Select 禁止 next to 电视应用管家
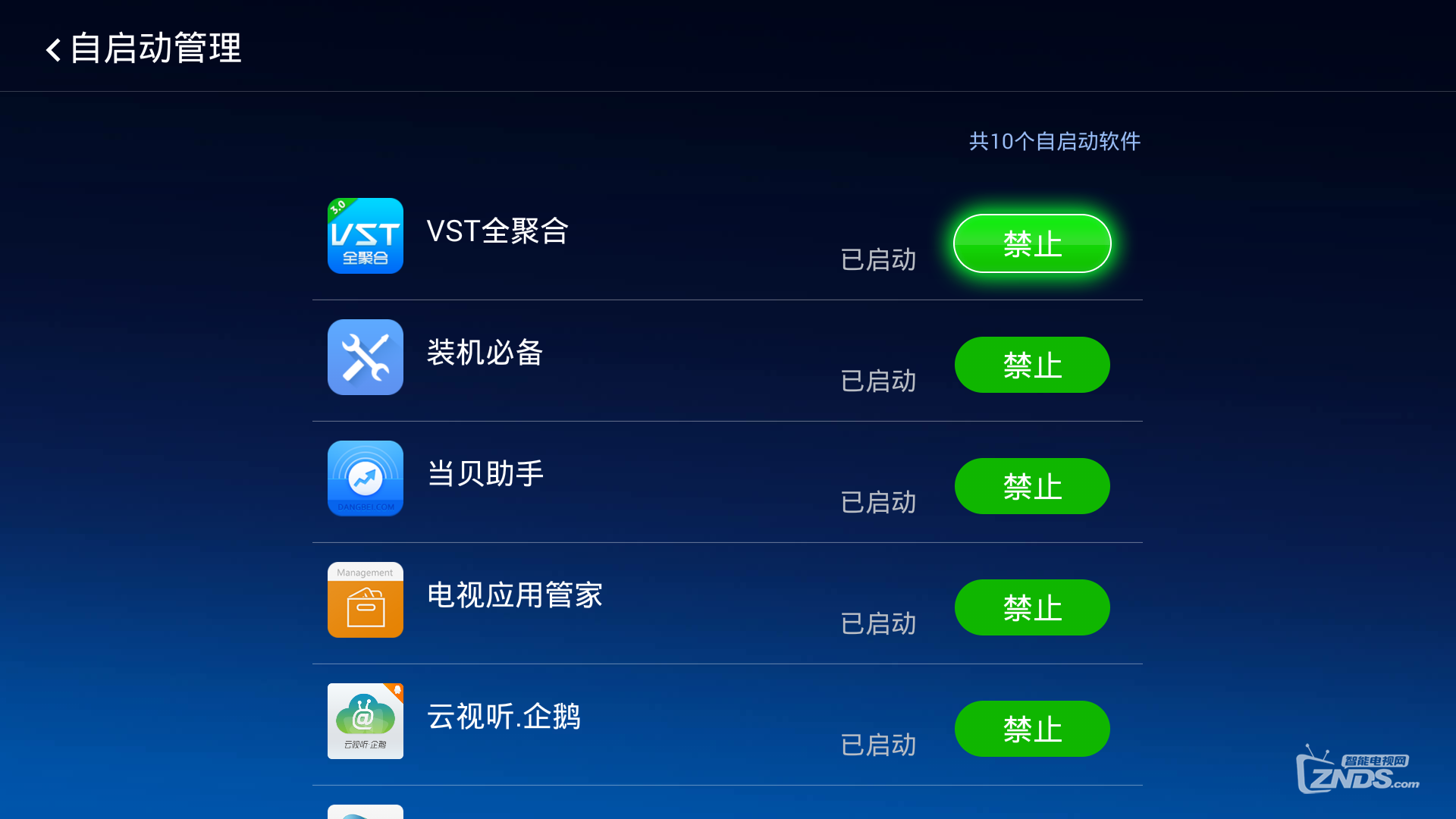 tap(1031, 607)
